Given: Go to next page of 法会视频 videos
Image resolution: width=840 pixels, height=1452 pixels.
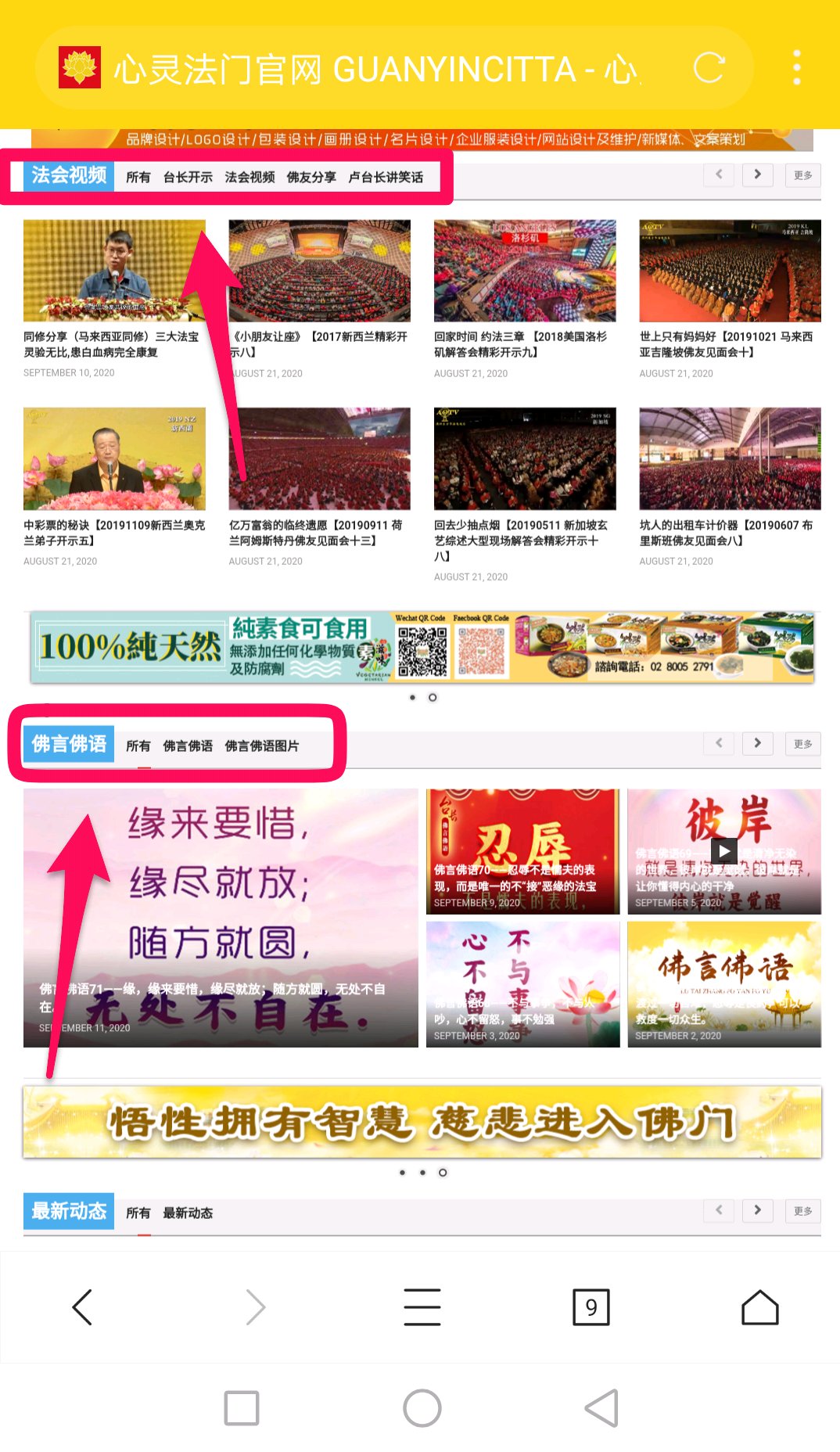Looking at the screenshot, I should pyautogui.click(x=757, y=174).
